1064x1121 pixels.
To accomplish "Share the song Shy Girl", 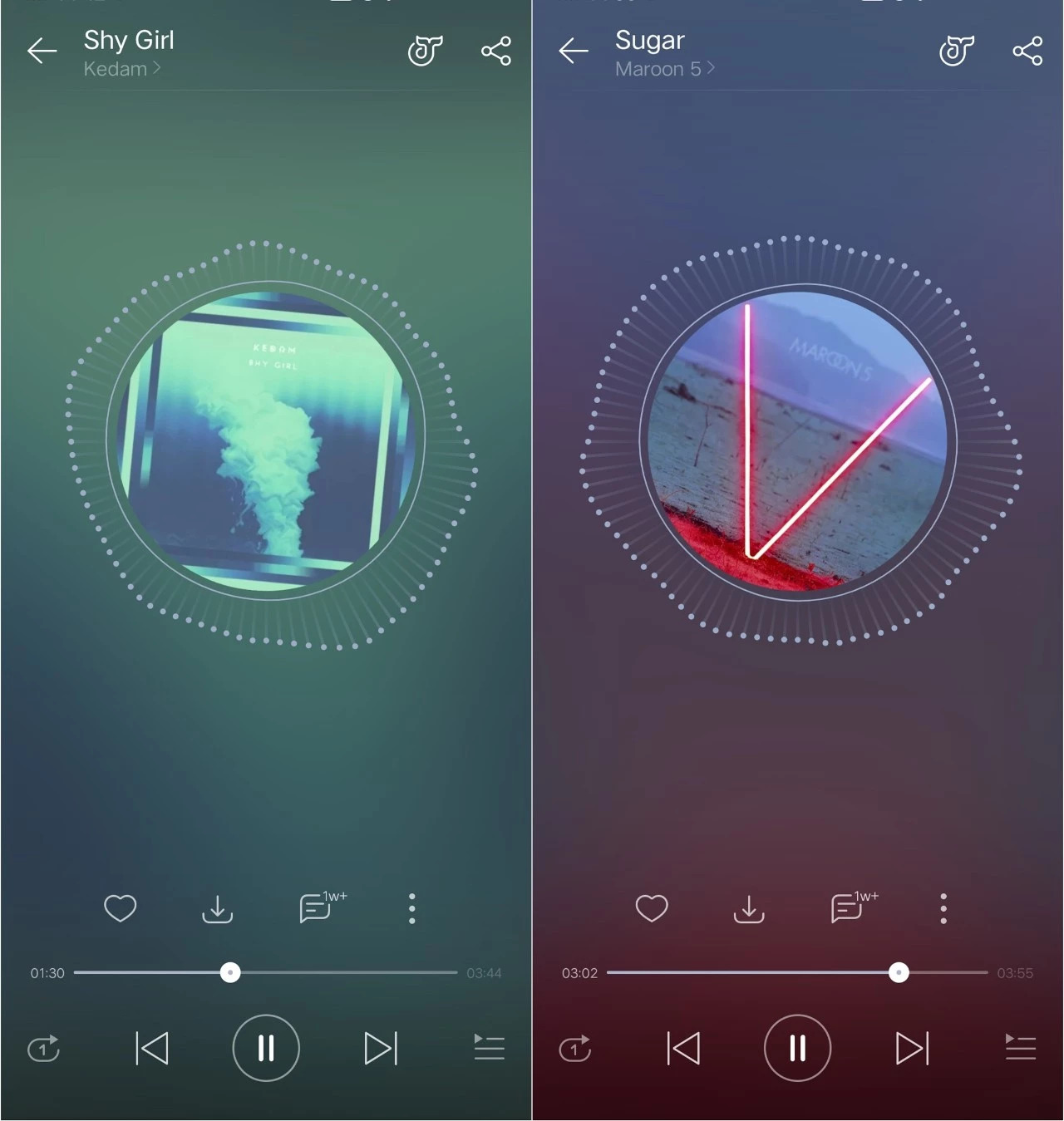I will (x=496, y=52).
